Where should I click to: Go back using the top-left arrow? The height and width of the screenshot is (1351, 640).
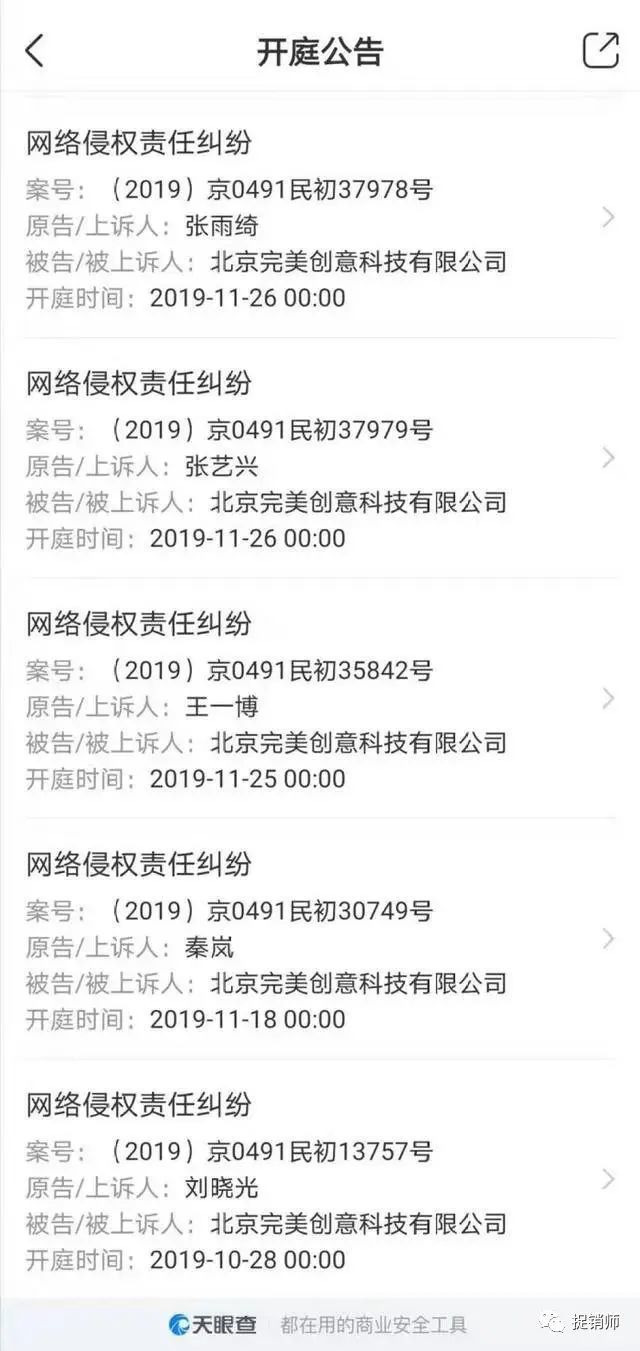tap(35, 50)
